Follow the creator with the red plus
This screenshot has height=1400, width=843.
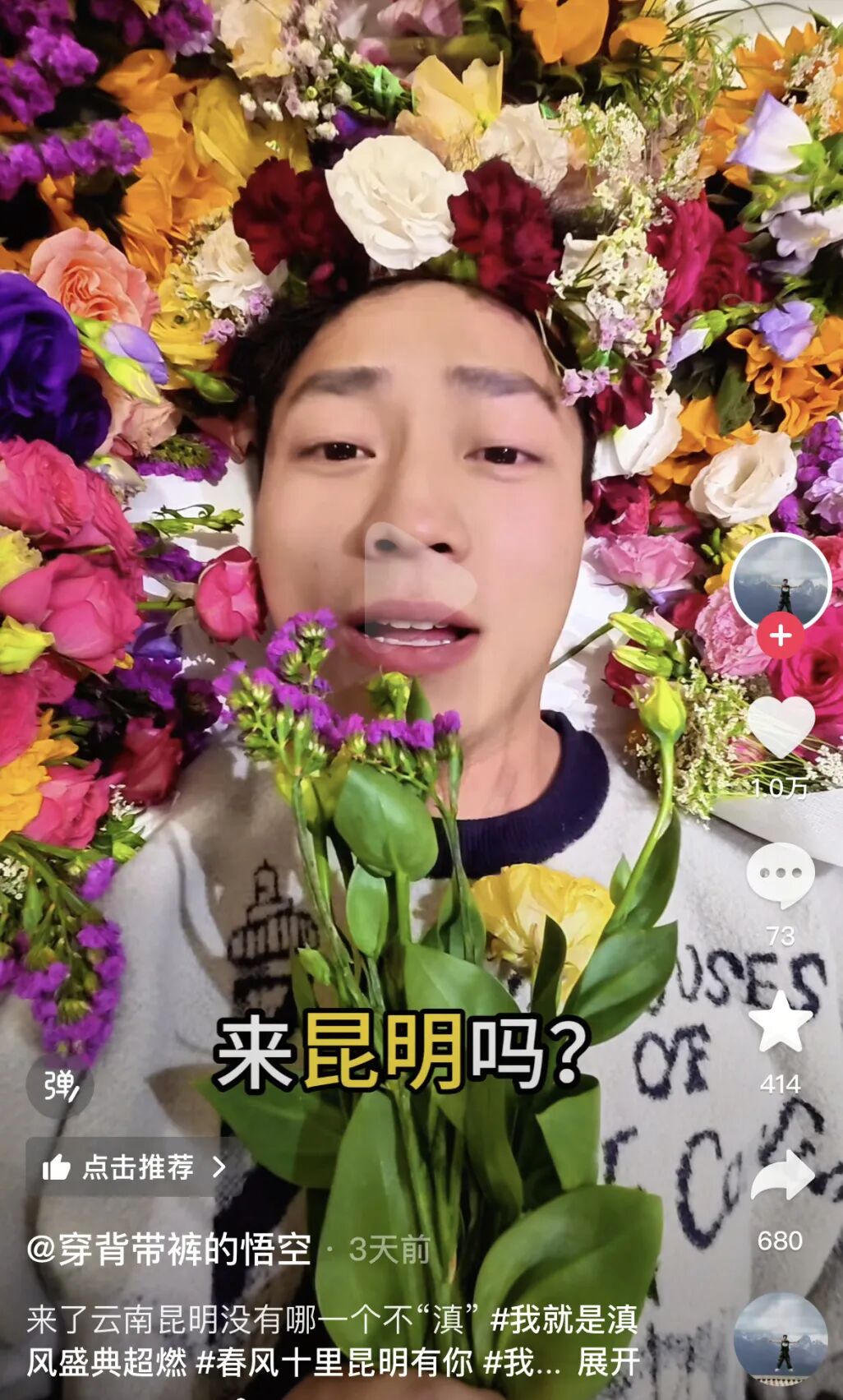pos(781,635)
